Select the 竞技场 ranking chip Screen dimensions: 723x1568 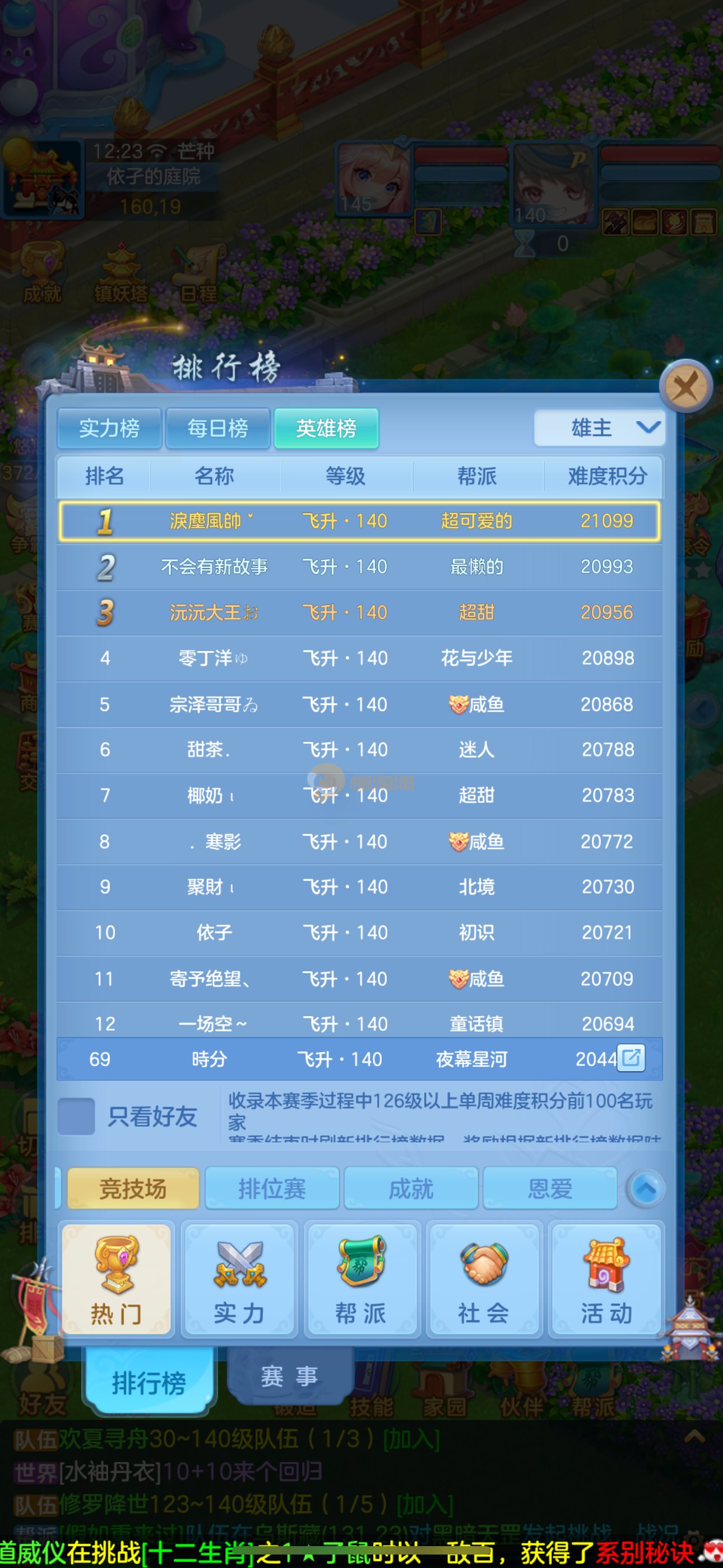pyautogui.click(x=133, y=1188)
